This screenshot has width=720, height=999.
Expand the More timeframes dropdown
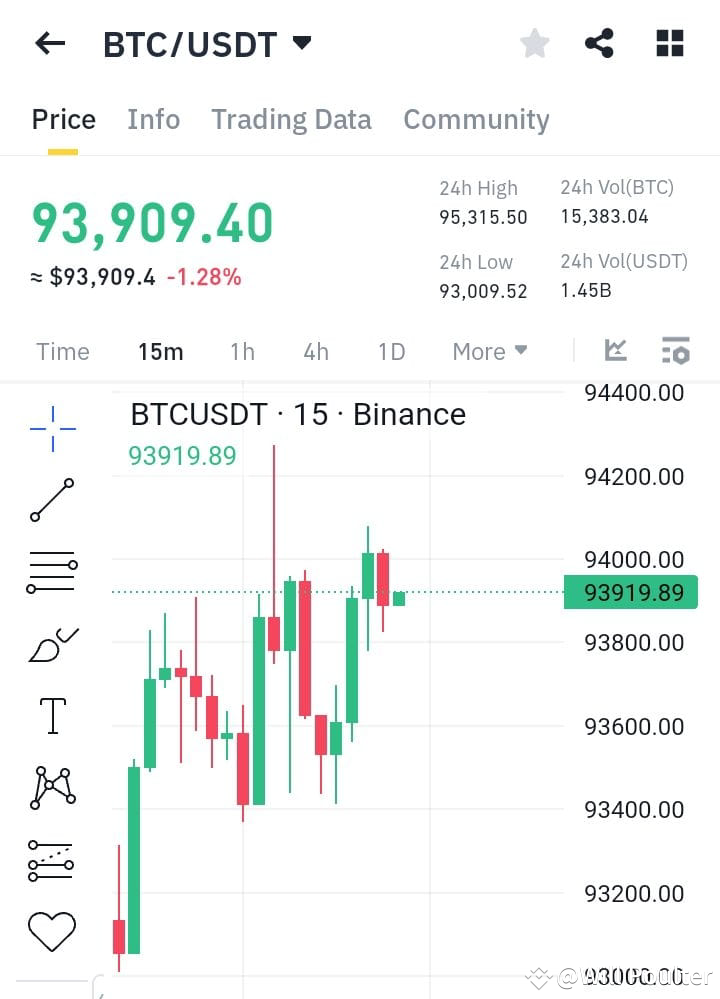pos(489,351)
